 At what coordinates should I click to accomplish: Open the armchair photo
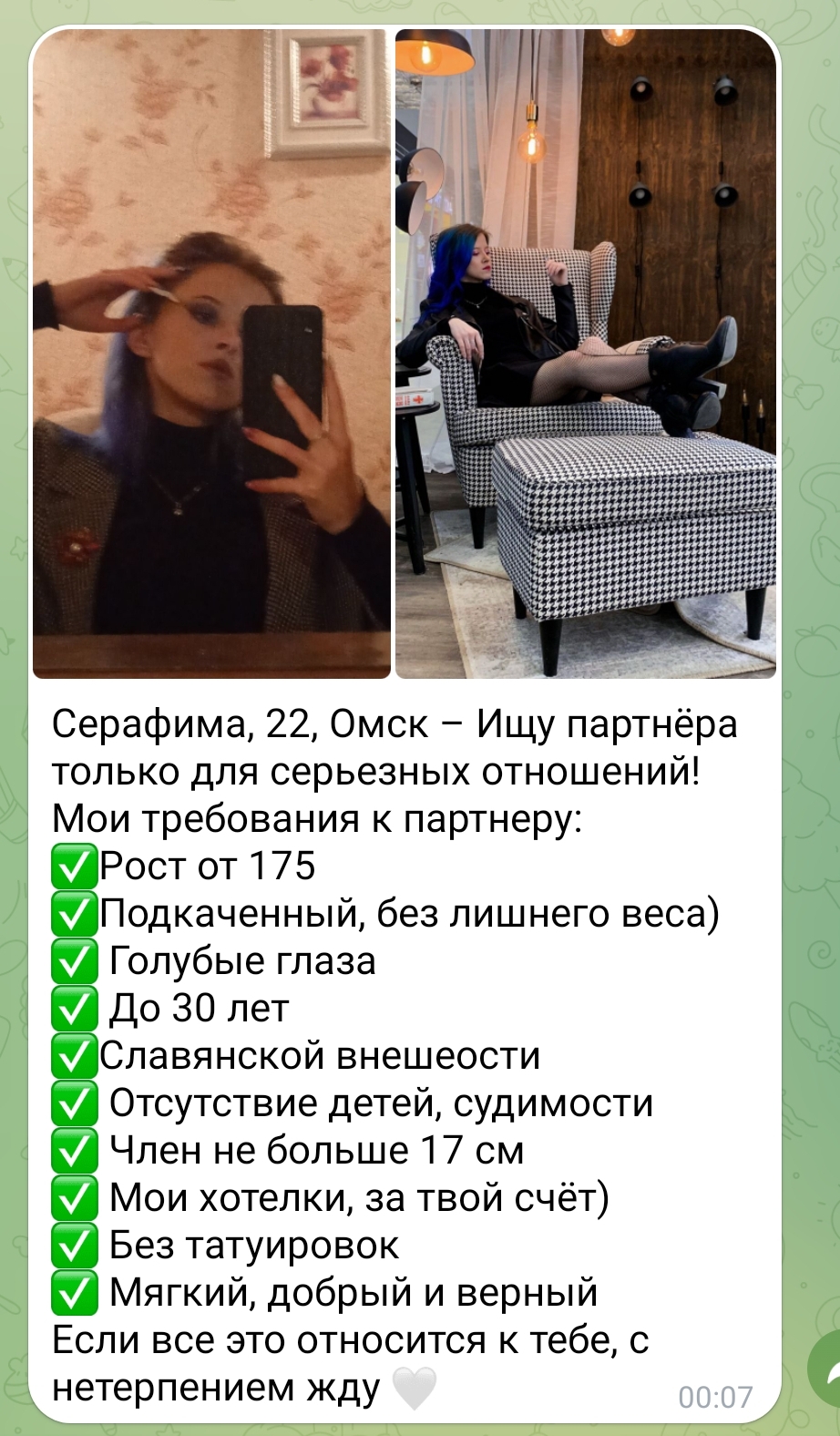pos(586,354)
